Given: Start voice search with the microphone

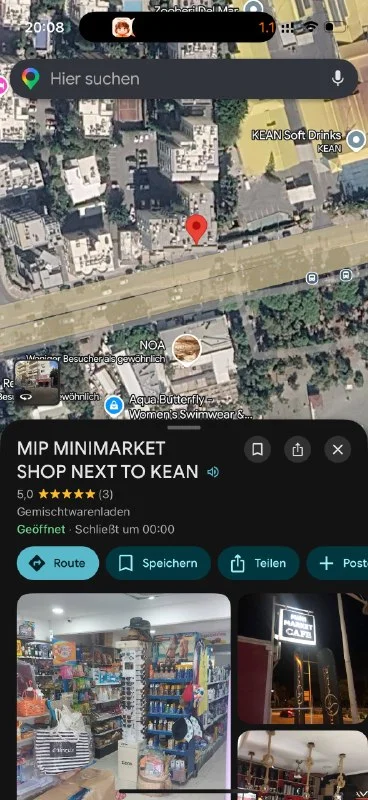Looking at the screenshot, I should tap(337, 78).
